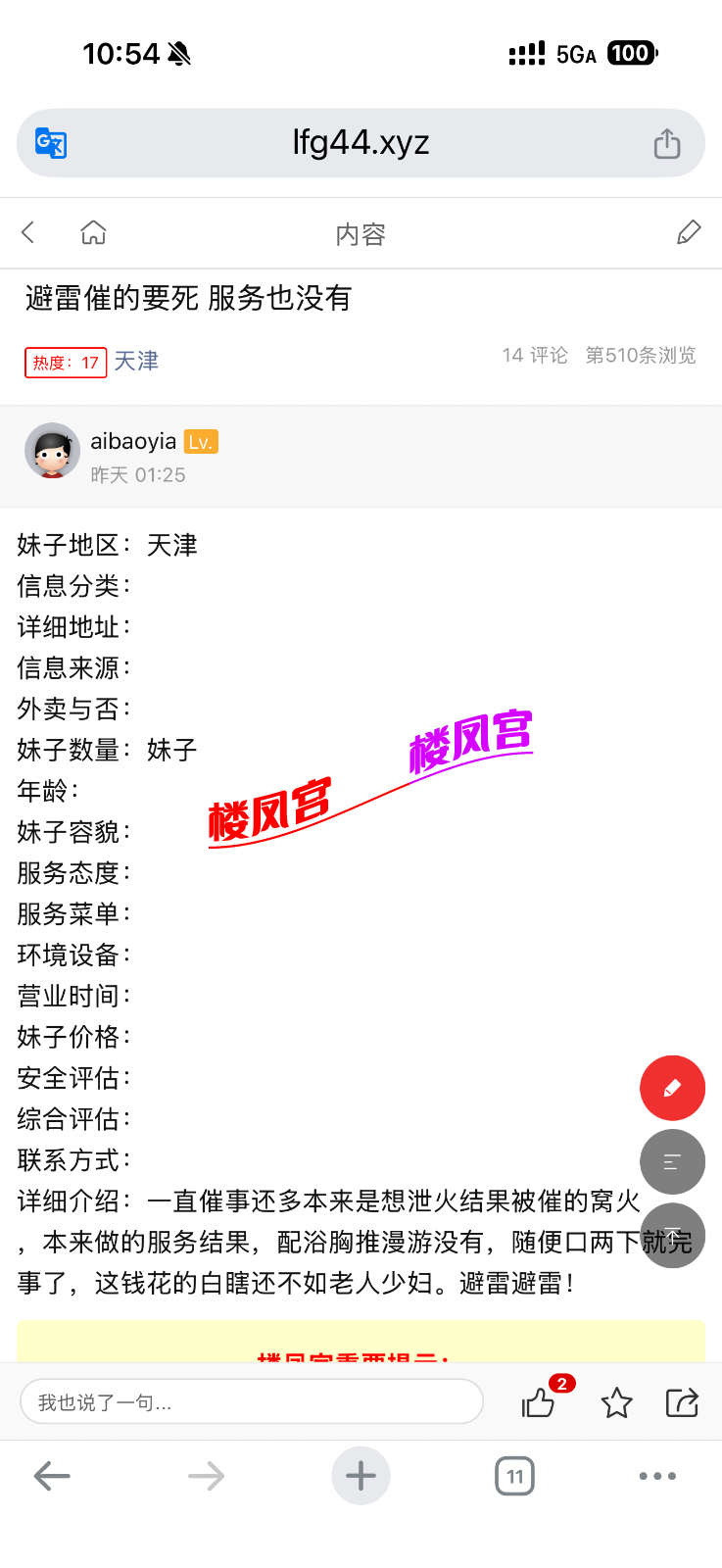The width and height of the screenshot is (722, 1568).
Task: Tap the red floating write button
Action: pos(672,1088)
